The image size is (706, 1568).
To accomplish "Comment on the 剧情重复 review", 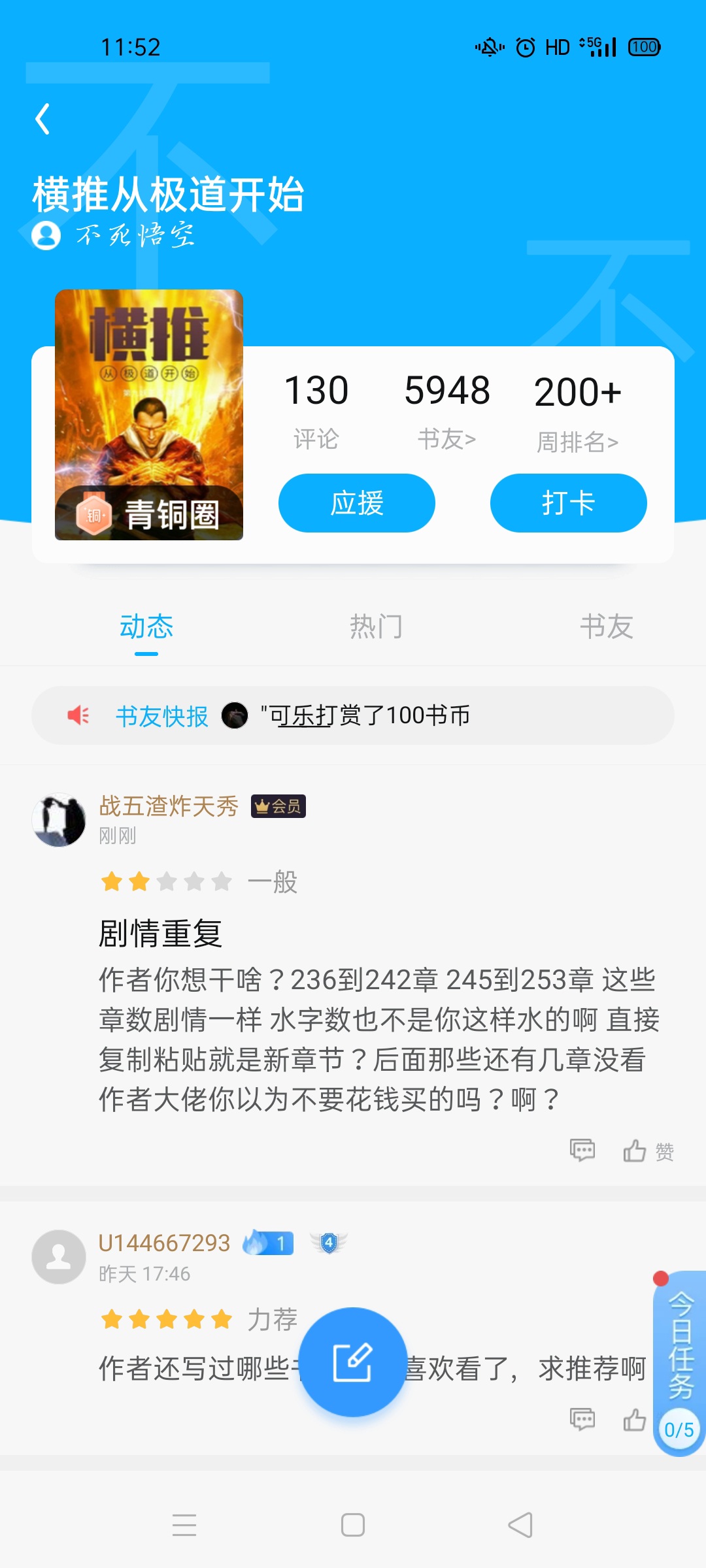I will click(x=582, y=1150).
